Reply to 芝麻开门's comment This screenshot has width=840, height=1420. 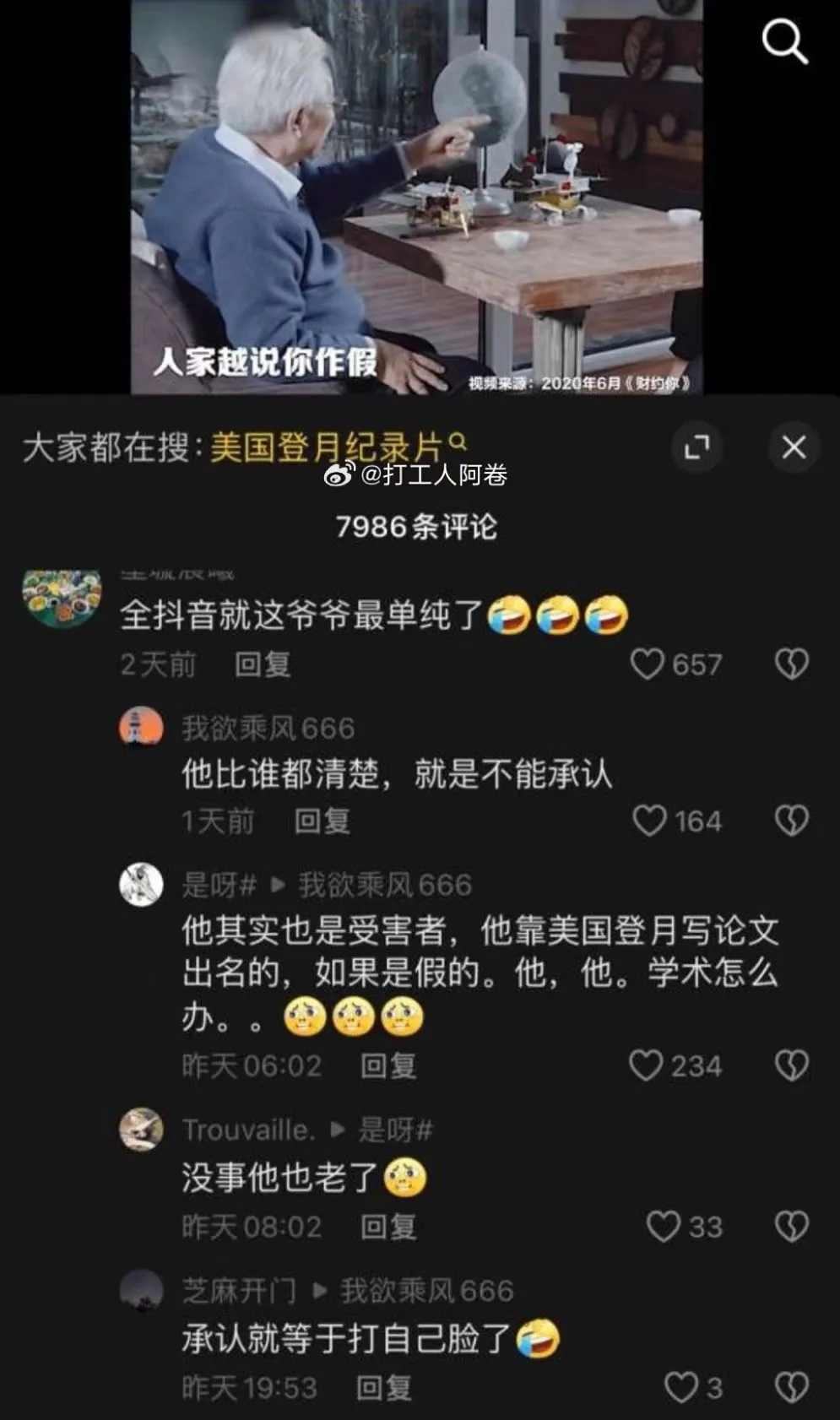point(383,1387)
